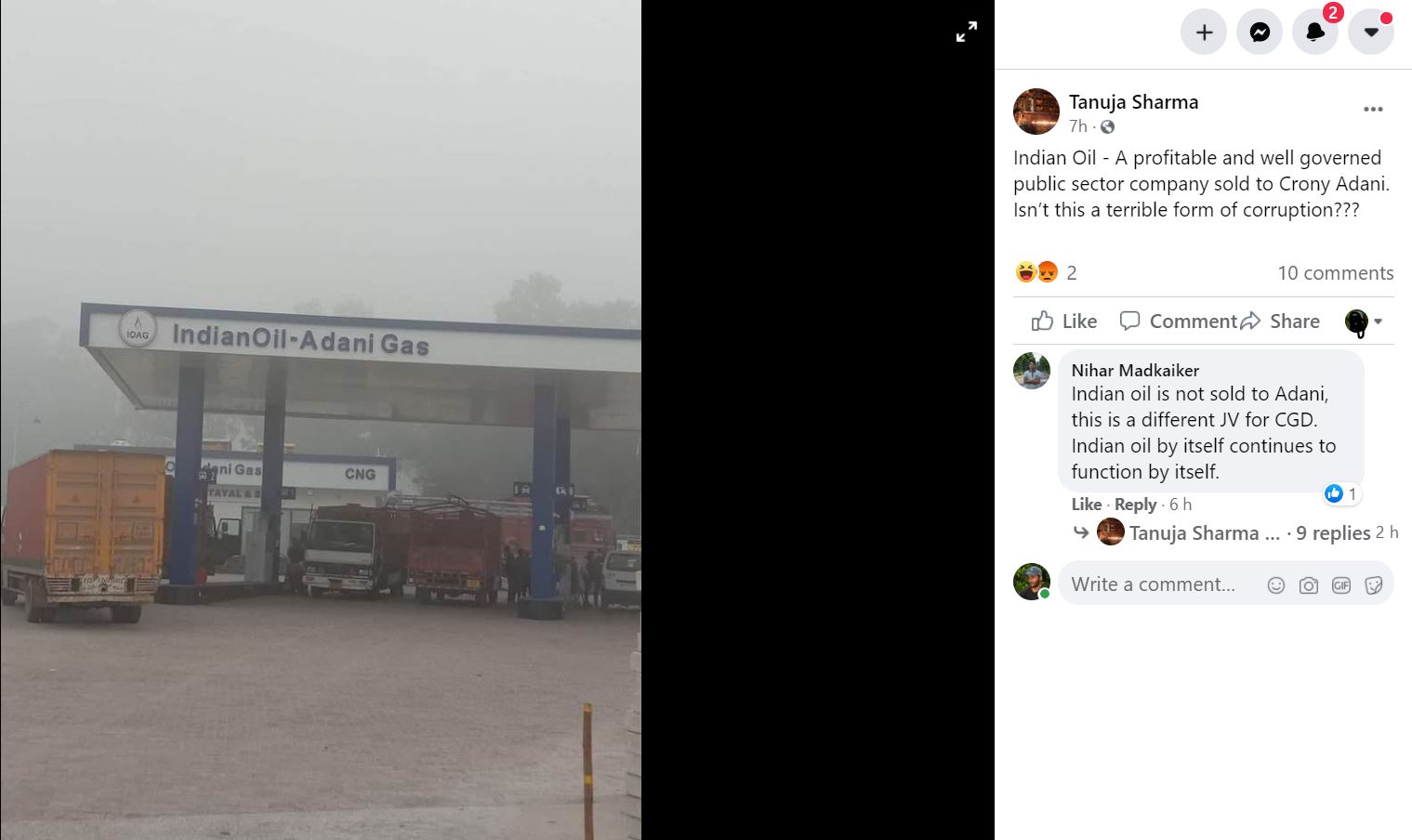Like Nihar Madkaiker's comment
Image resolution: width=1412 pixels, height=840 pixels.
(1086, 505)
